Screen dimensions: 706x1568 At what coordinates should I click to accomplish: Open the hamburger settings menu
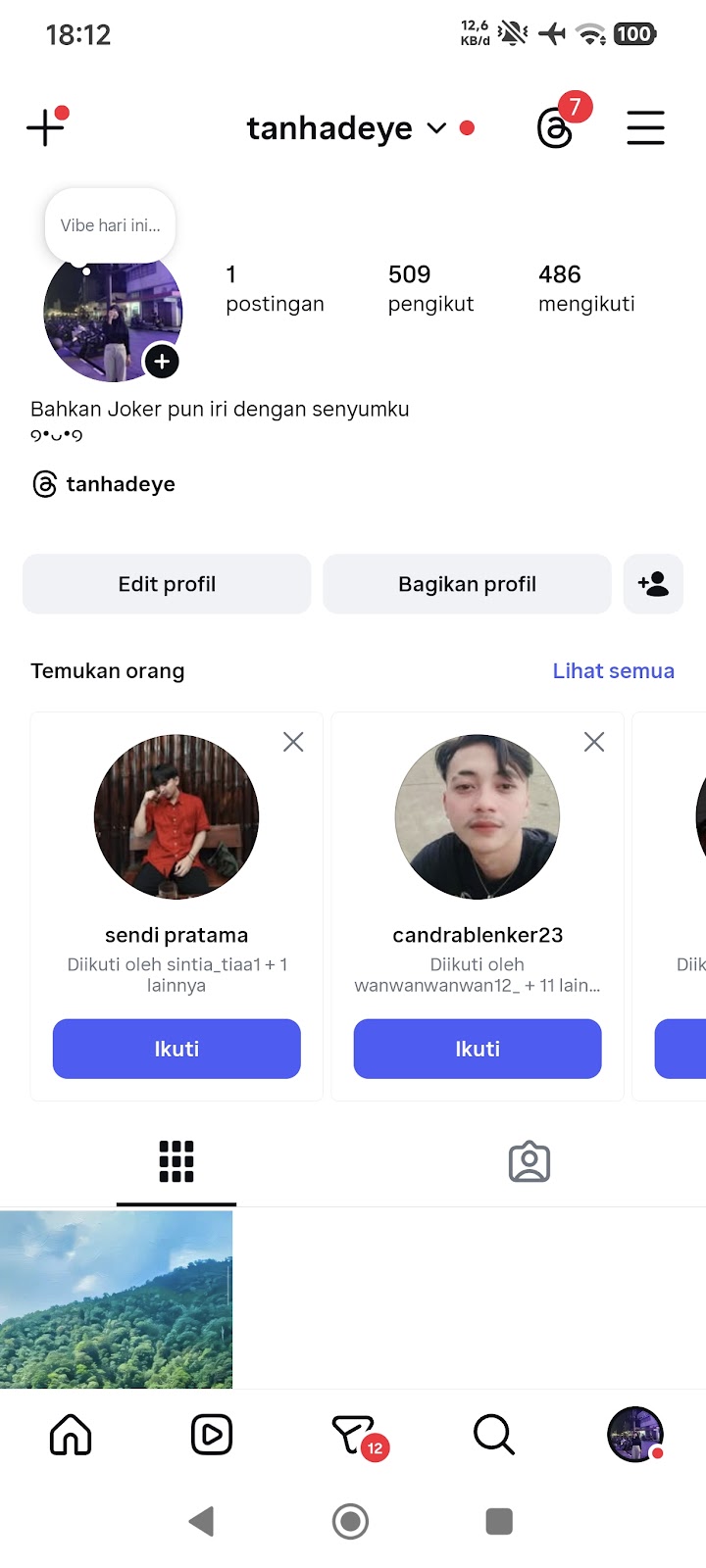[645, 127]
